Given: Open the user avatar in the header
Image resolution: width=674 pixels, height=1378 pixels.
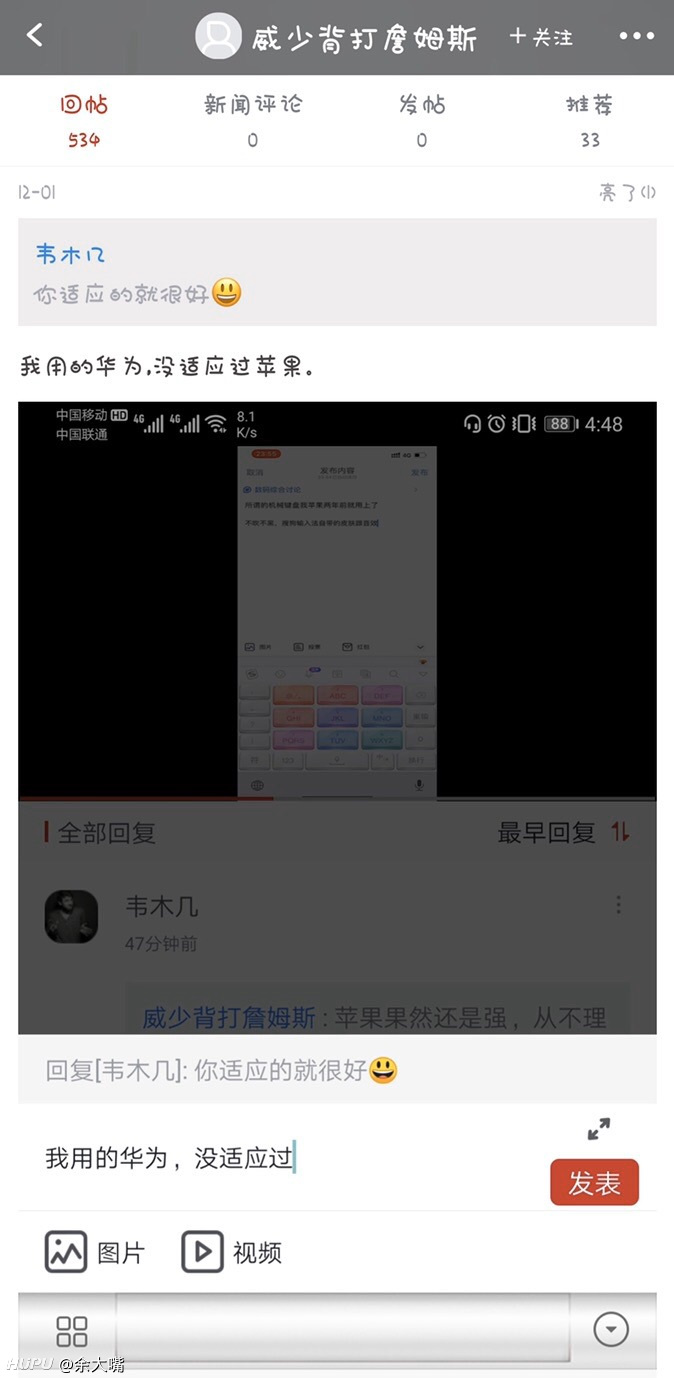Looking at the screenshot, I should 218,37.
